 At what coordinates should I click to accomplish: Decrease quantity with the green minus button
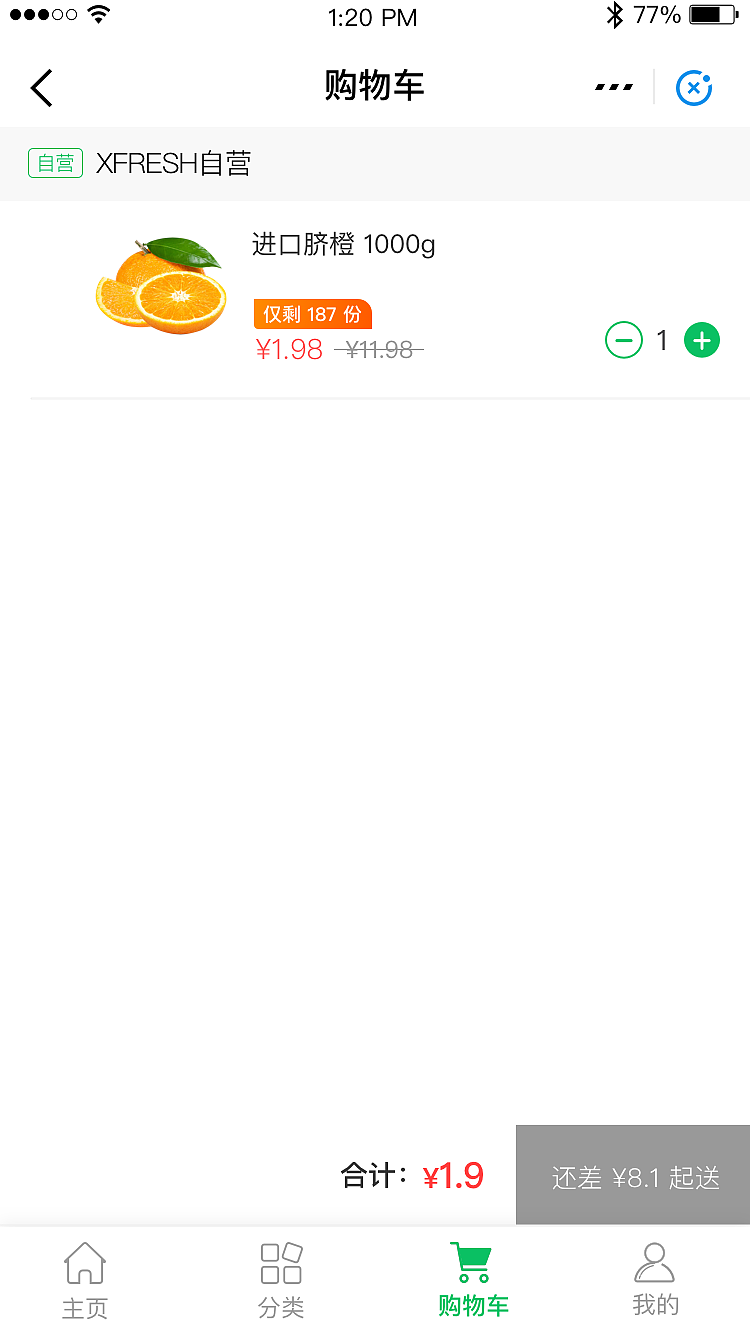[x=624, y=340]
